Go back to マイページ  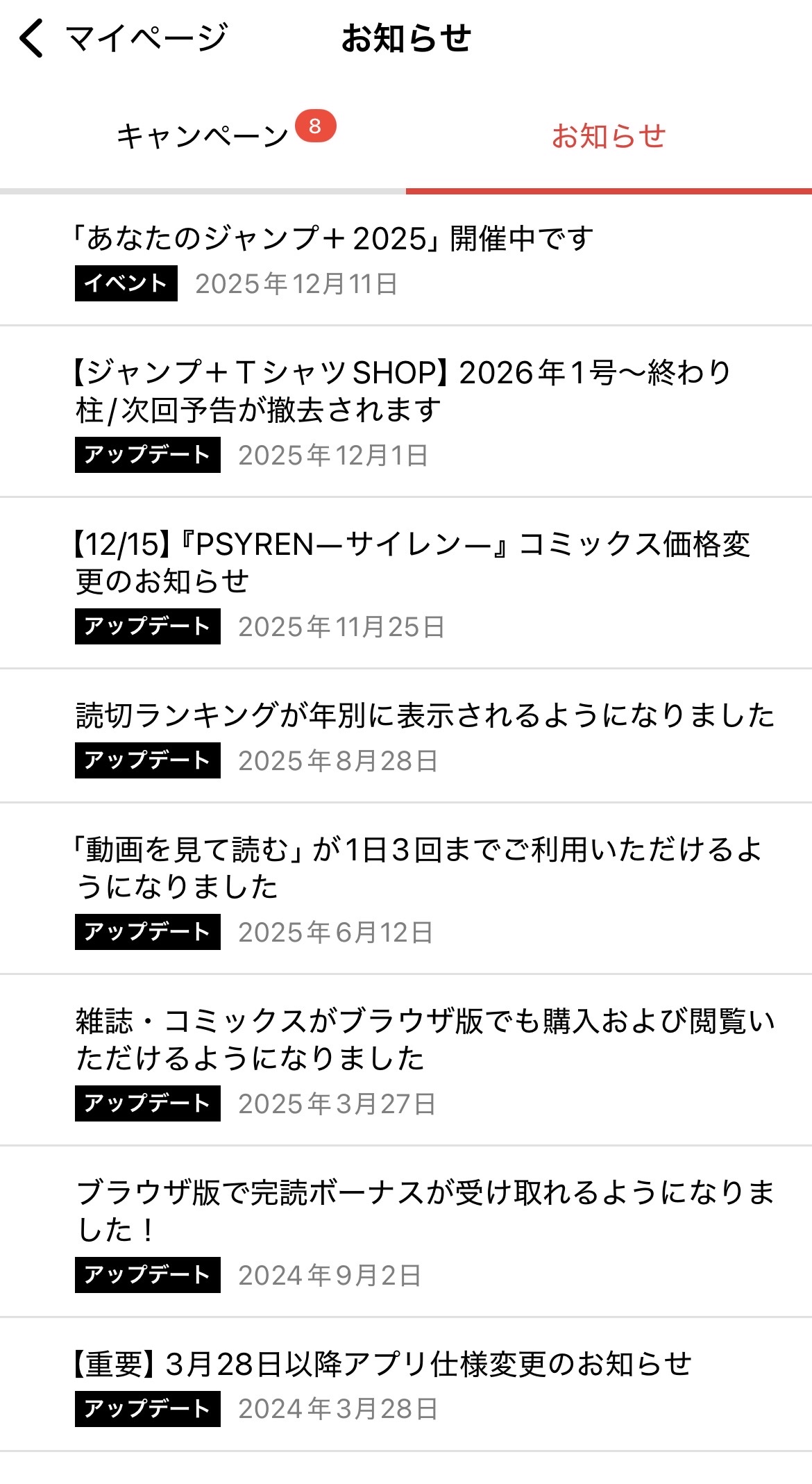(x=121, y=38)
